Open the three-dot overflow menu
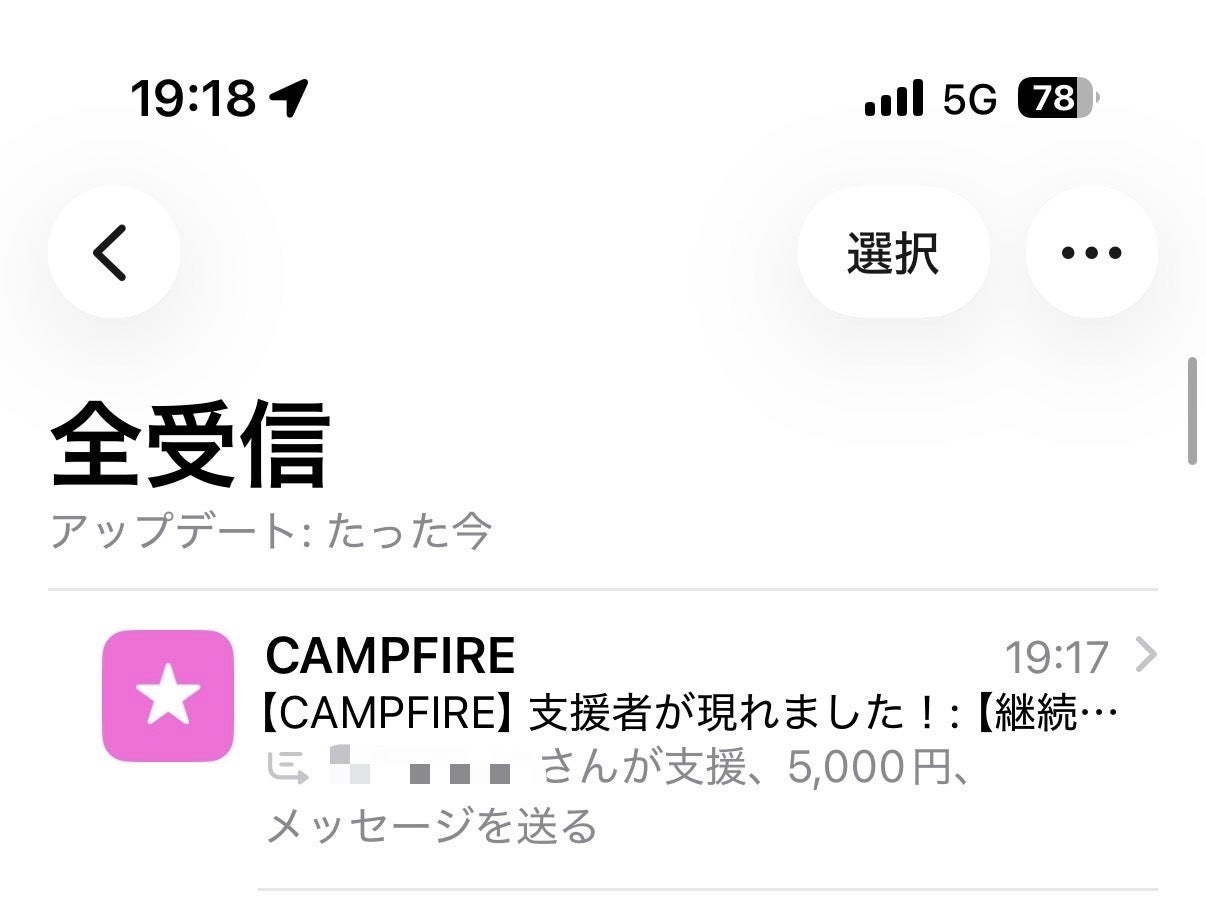The height and width of the screenshot is (914, 1206). point(1091,252)
